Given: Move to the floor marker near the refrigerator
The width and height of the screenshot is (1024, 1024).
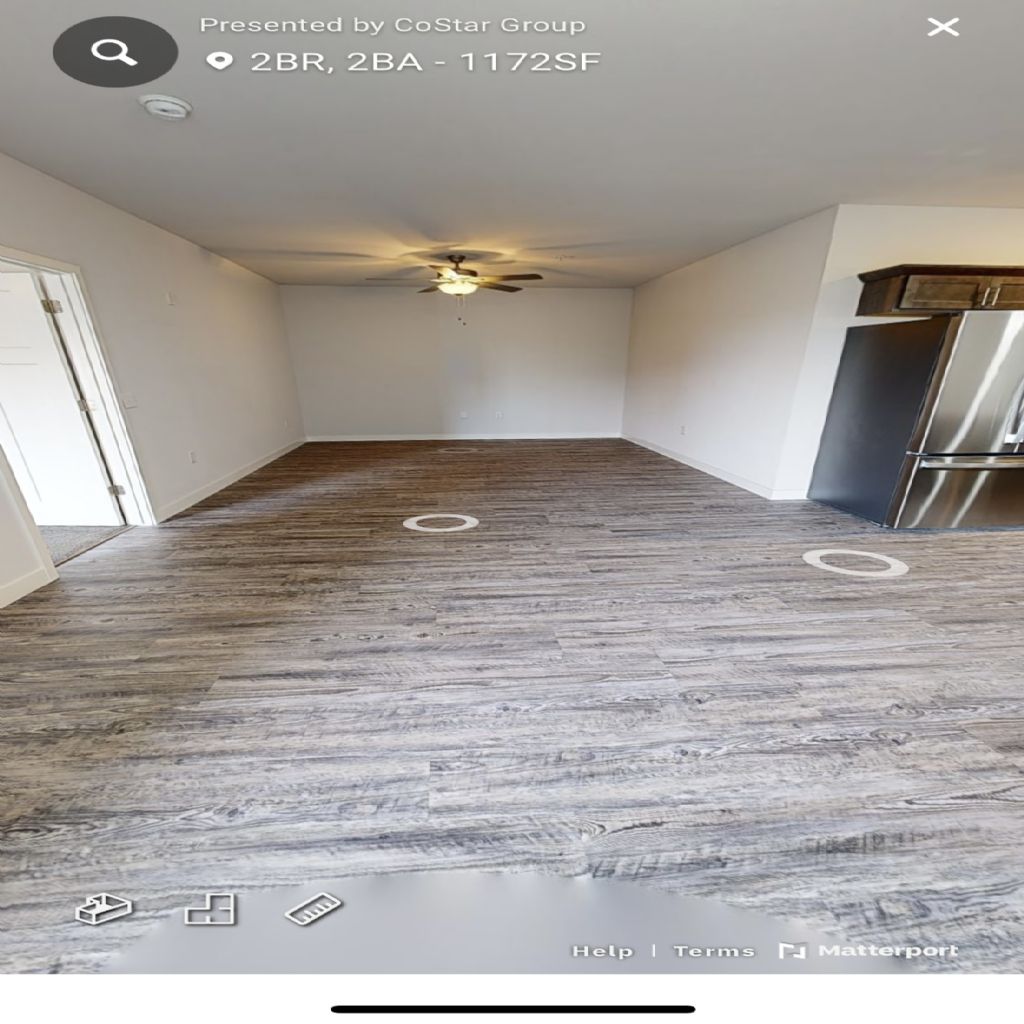Looking at the screenshot, I should point(855,563).
